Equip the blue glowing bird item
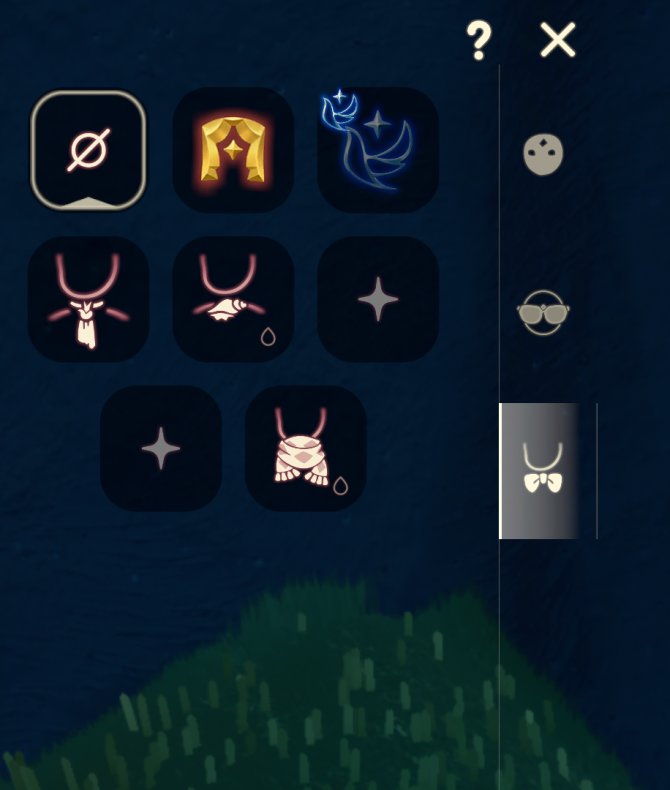This screenshot has width=670, height=790. click(377, 150)
